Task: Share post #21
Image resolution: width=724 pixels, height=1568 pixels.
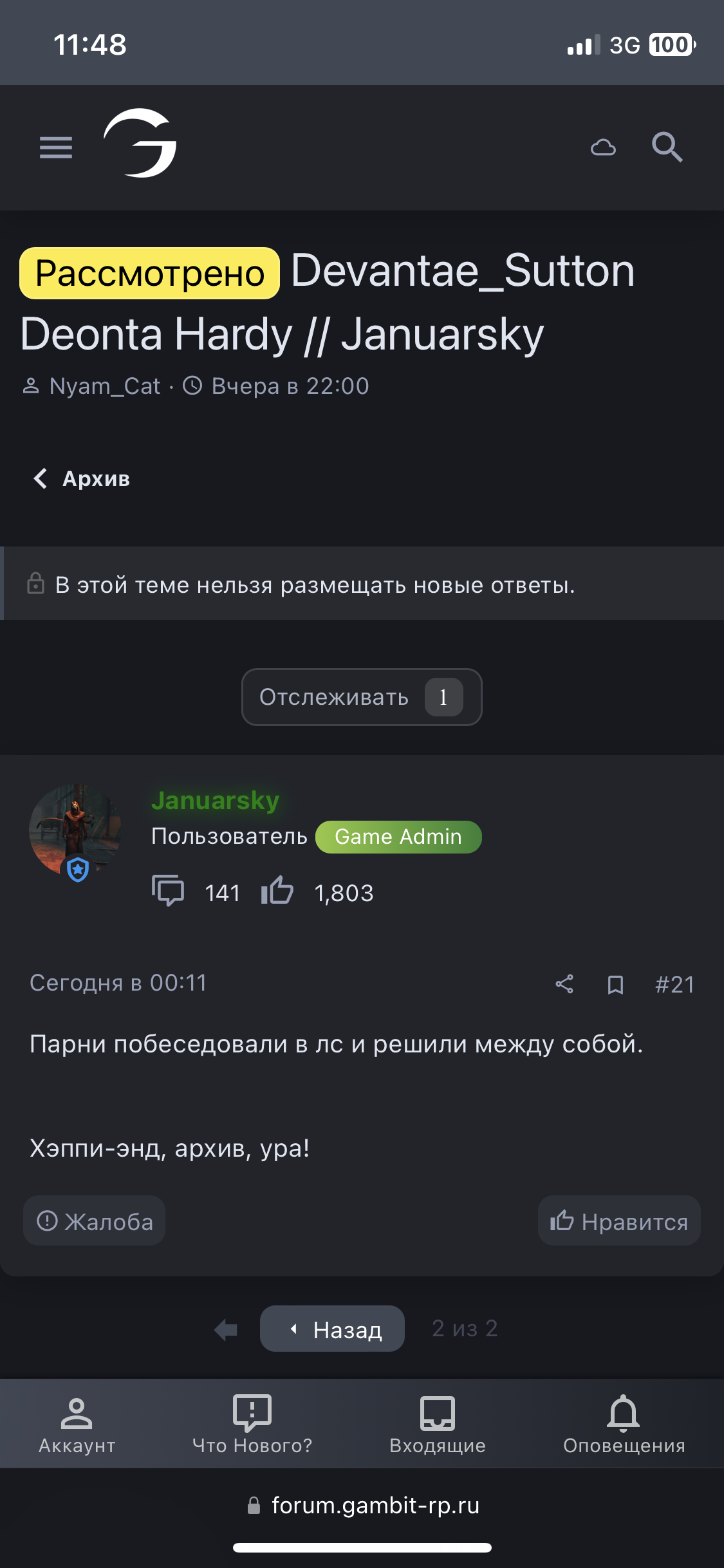Action: pyautogui.click(x=564, y=984)
